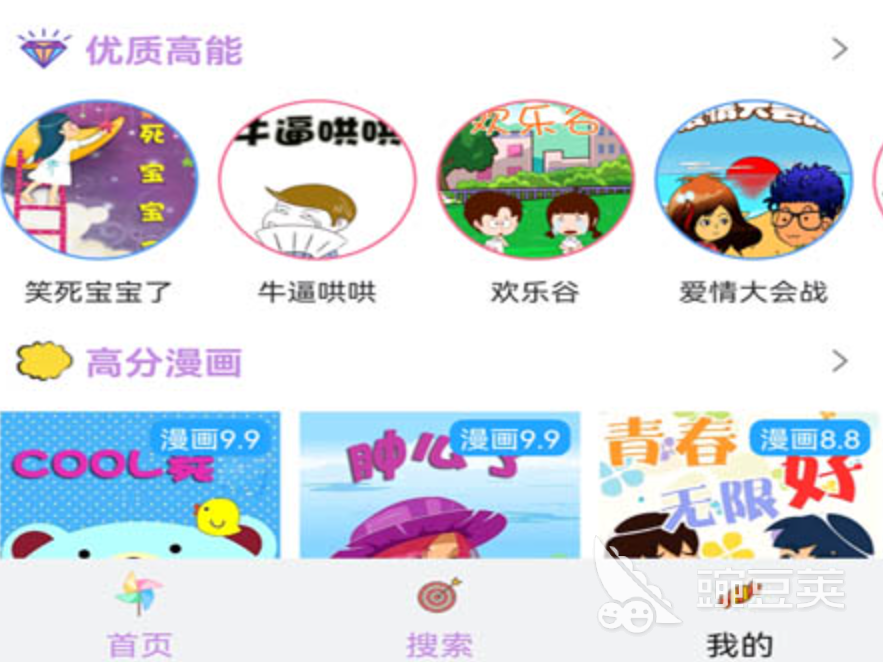Open the purple hat comic rated 9.9
Image resolution: width=883 pixels, height=662 pixels.
point(439,486)
